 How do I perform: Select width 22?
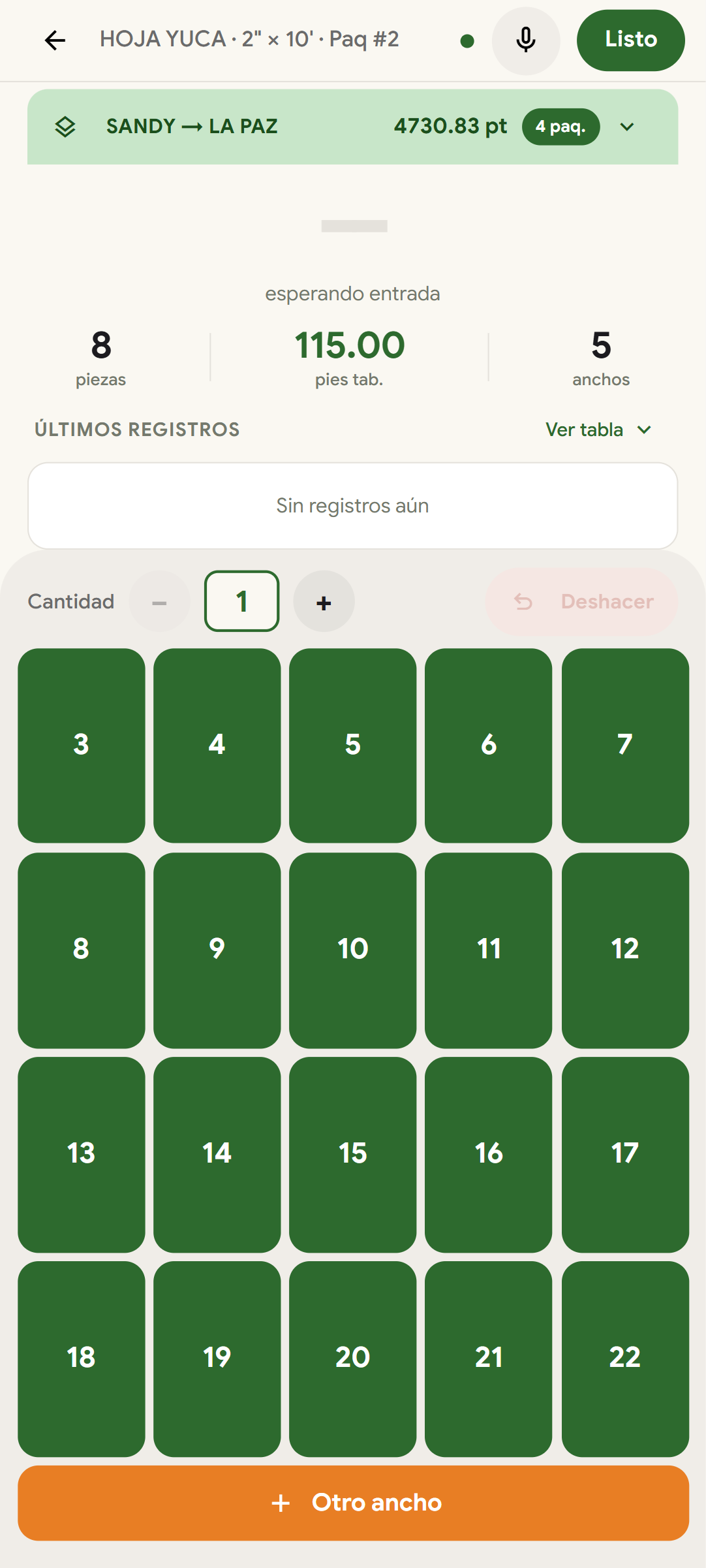(x=624, y=1358)
